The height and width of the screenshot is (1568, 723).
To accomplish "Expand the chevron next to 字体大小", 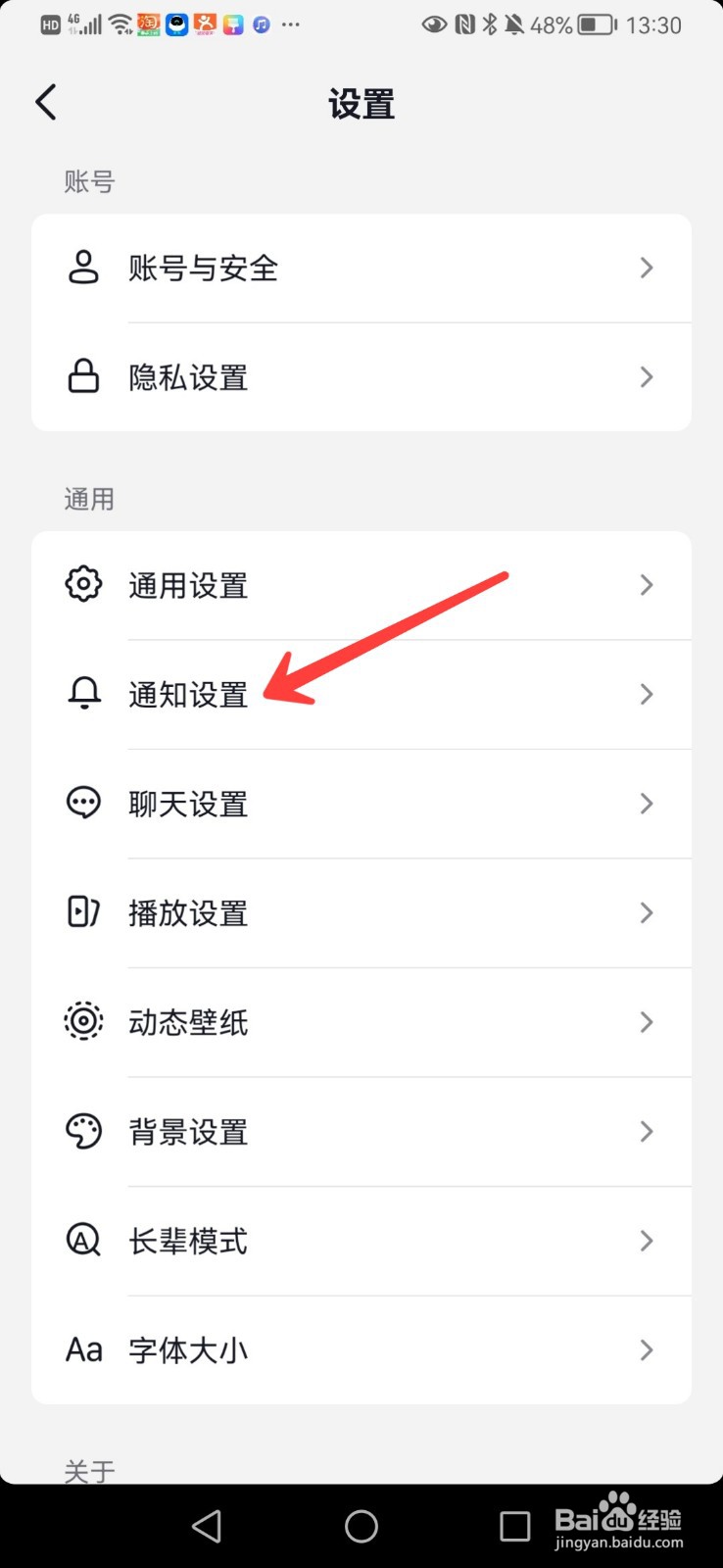I will point(646,1349).
